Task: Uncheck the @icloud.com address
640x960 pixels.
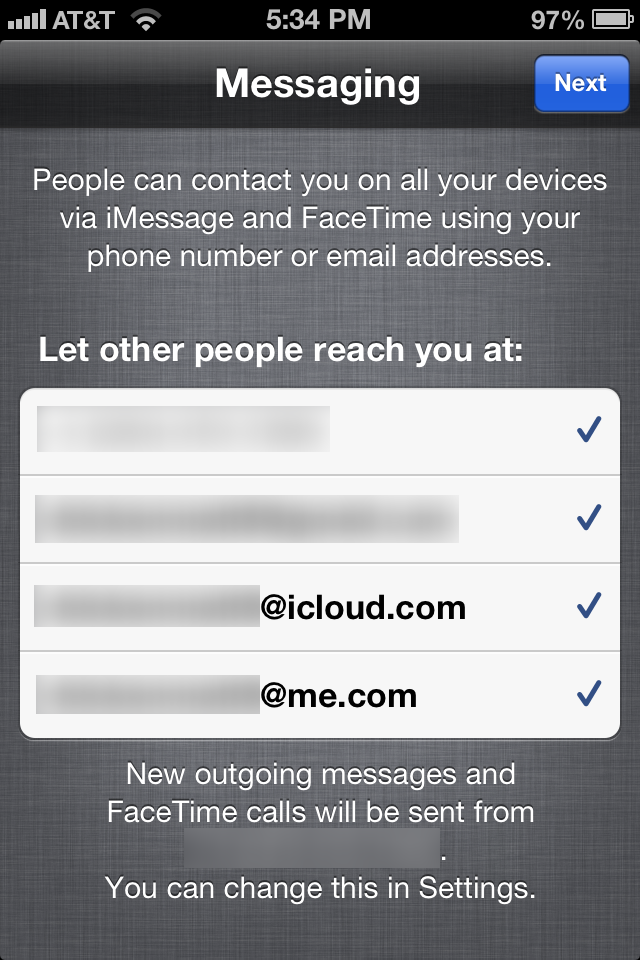Action: (x=320, y=606)
